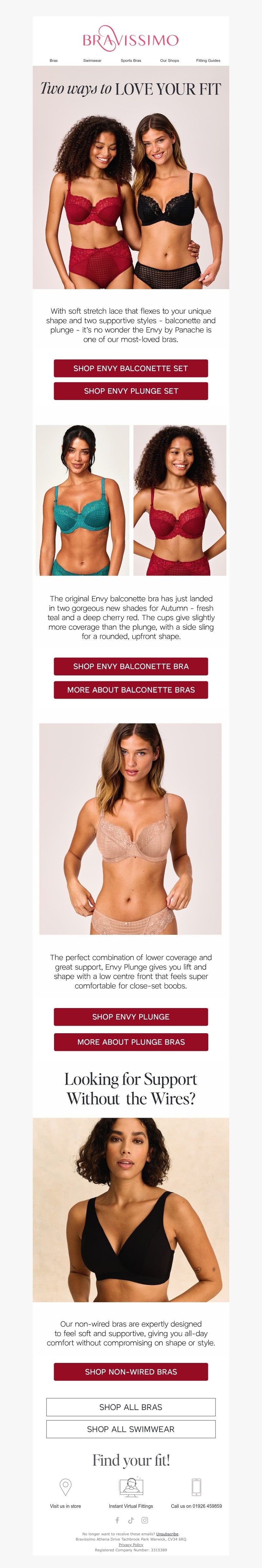Image resolution: width=262 pixels, height=1568 pixels.
Task: Shop non-wired bras
Action: (x=130, y=1371)
